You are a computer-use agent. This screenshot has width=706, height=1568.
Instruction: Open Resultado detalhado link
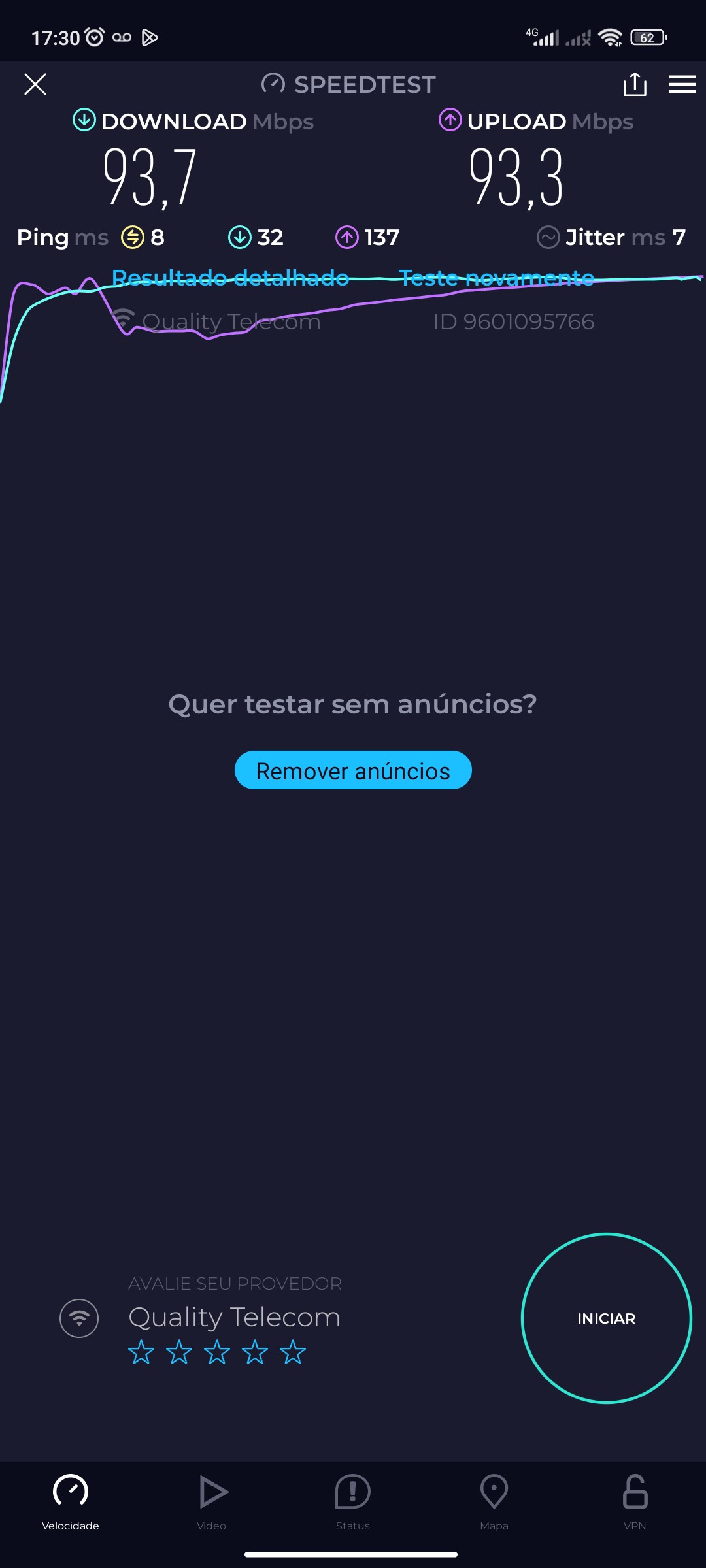click(230, 278)
